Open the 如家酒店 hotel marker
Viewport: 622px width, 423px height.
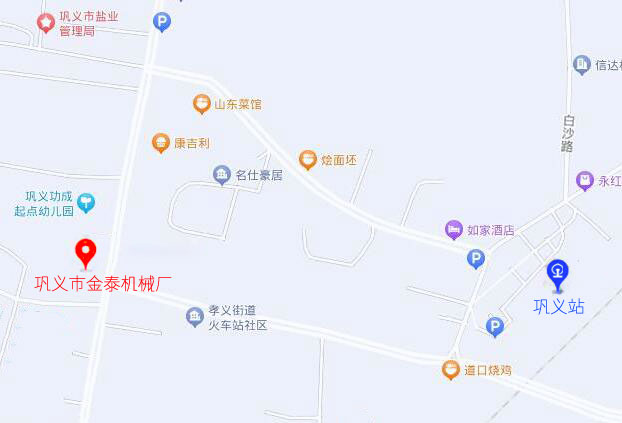(x=454, y=229)
